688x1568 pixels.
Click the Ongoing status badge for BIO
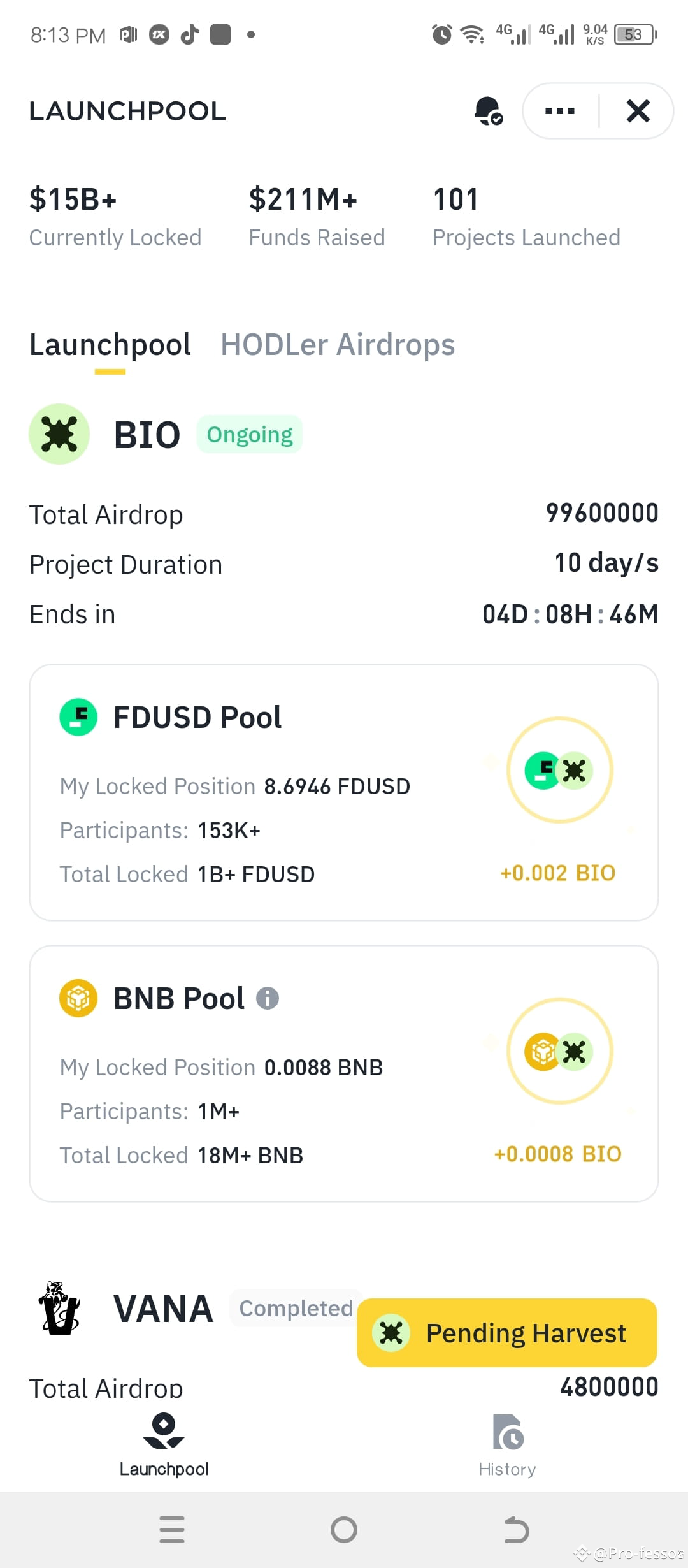[x=249, y=433]
